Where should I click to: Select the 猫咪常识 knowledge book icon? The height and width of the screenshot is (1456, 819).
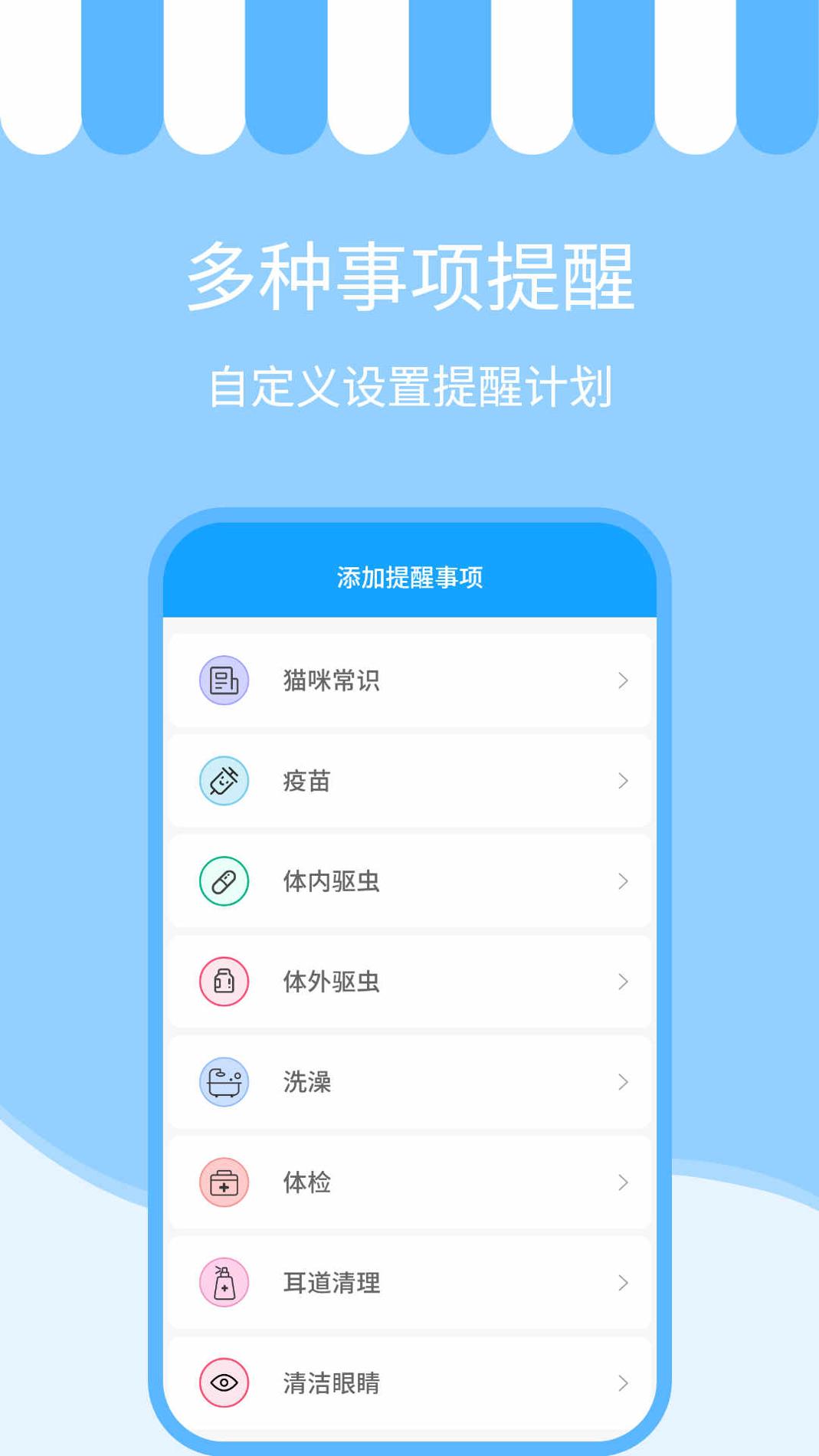coord(223,679)
